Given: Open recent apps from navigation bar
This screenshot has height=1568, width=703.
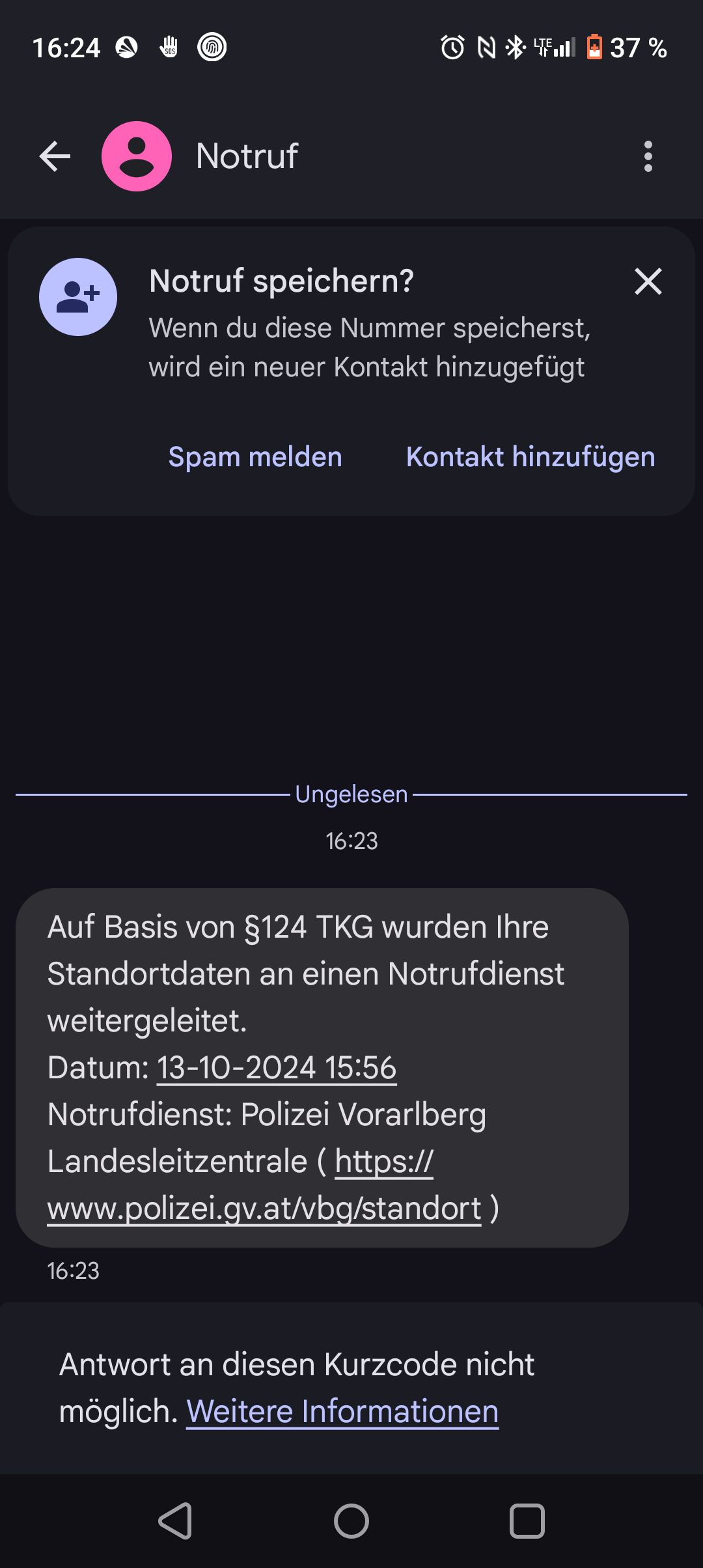Looking at the screenshot, I should tap(527, 1521).
